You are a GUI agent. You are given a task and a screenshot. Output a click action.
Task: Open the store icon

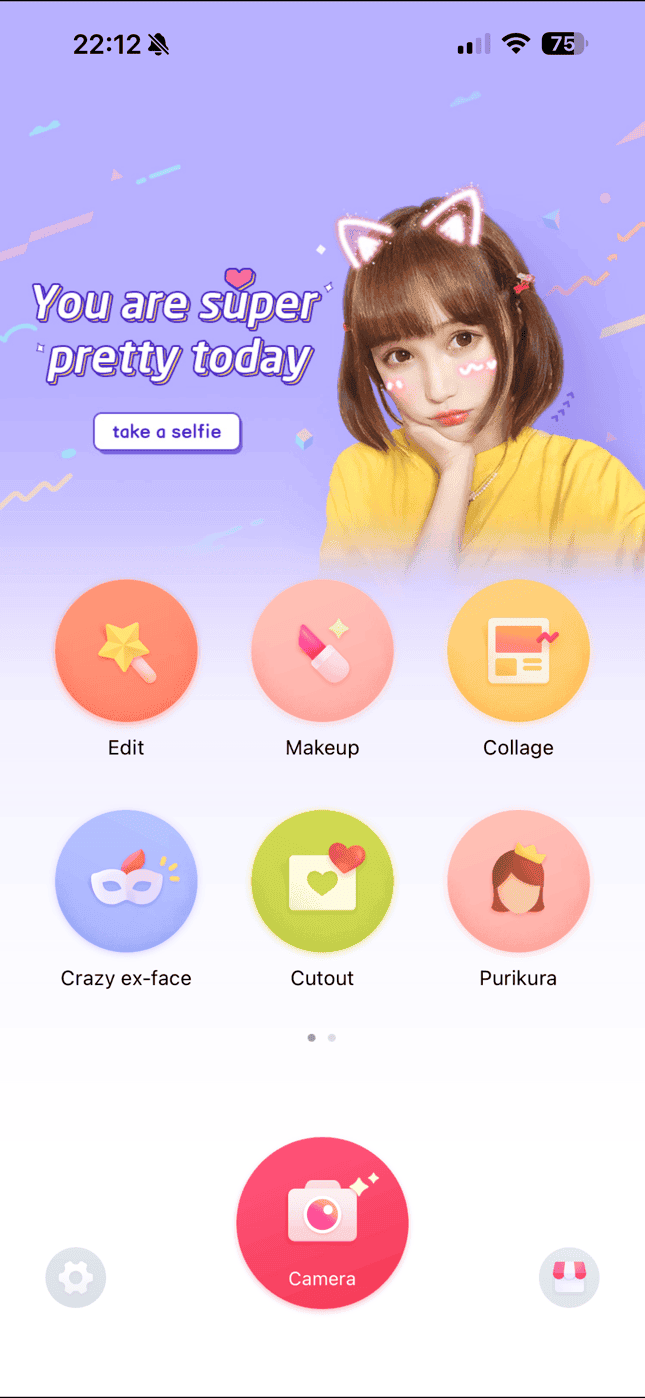[x=569, y=1277]
